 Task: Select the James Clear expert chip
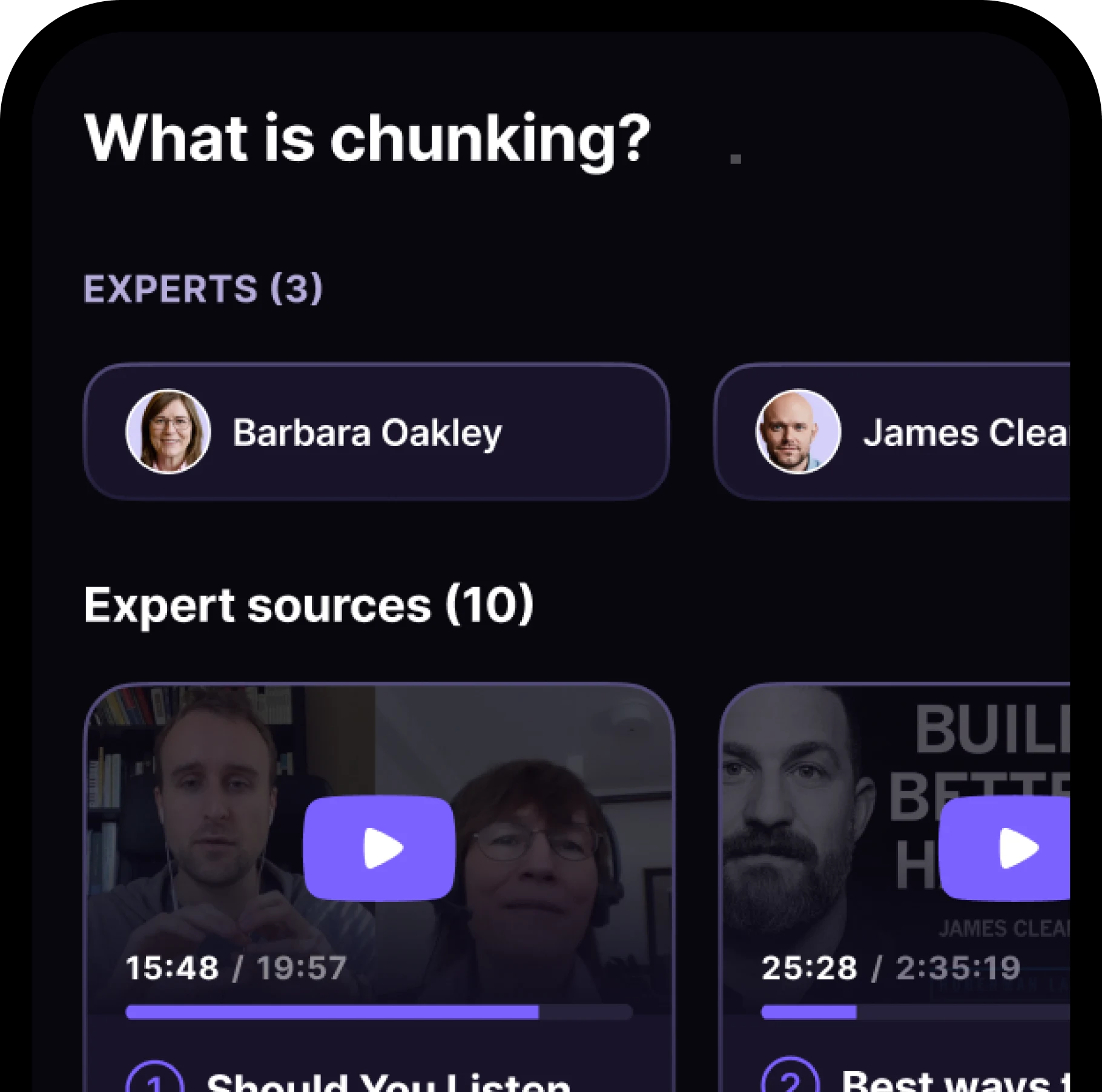908,432
